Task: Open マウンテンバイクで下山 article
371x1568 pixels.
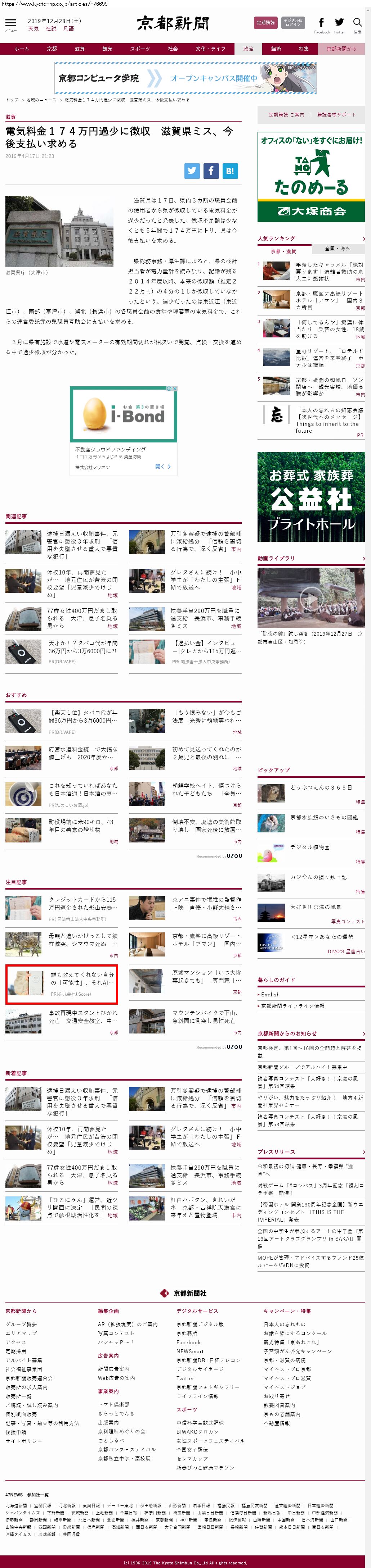Action: click(204, 1017)
